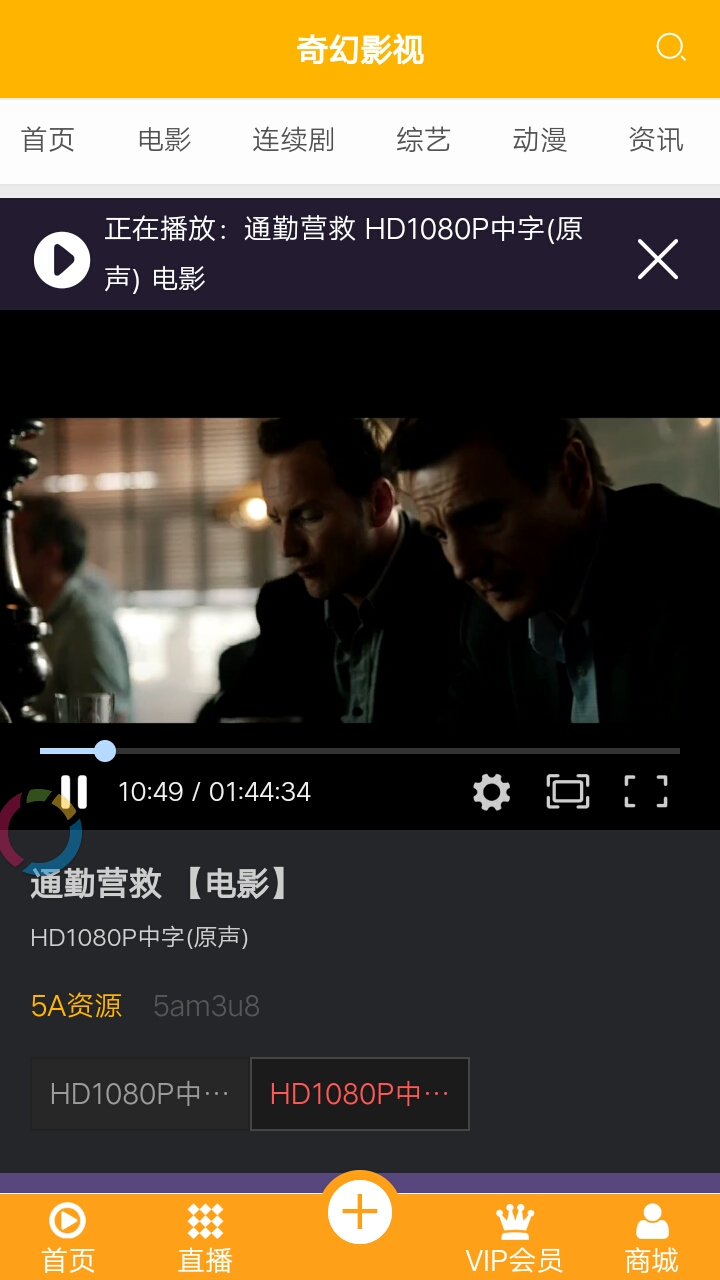Open the player settings gear

pyautogui.click(x=491, y=790)
